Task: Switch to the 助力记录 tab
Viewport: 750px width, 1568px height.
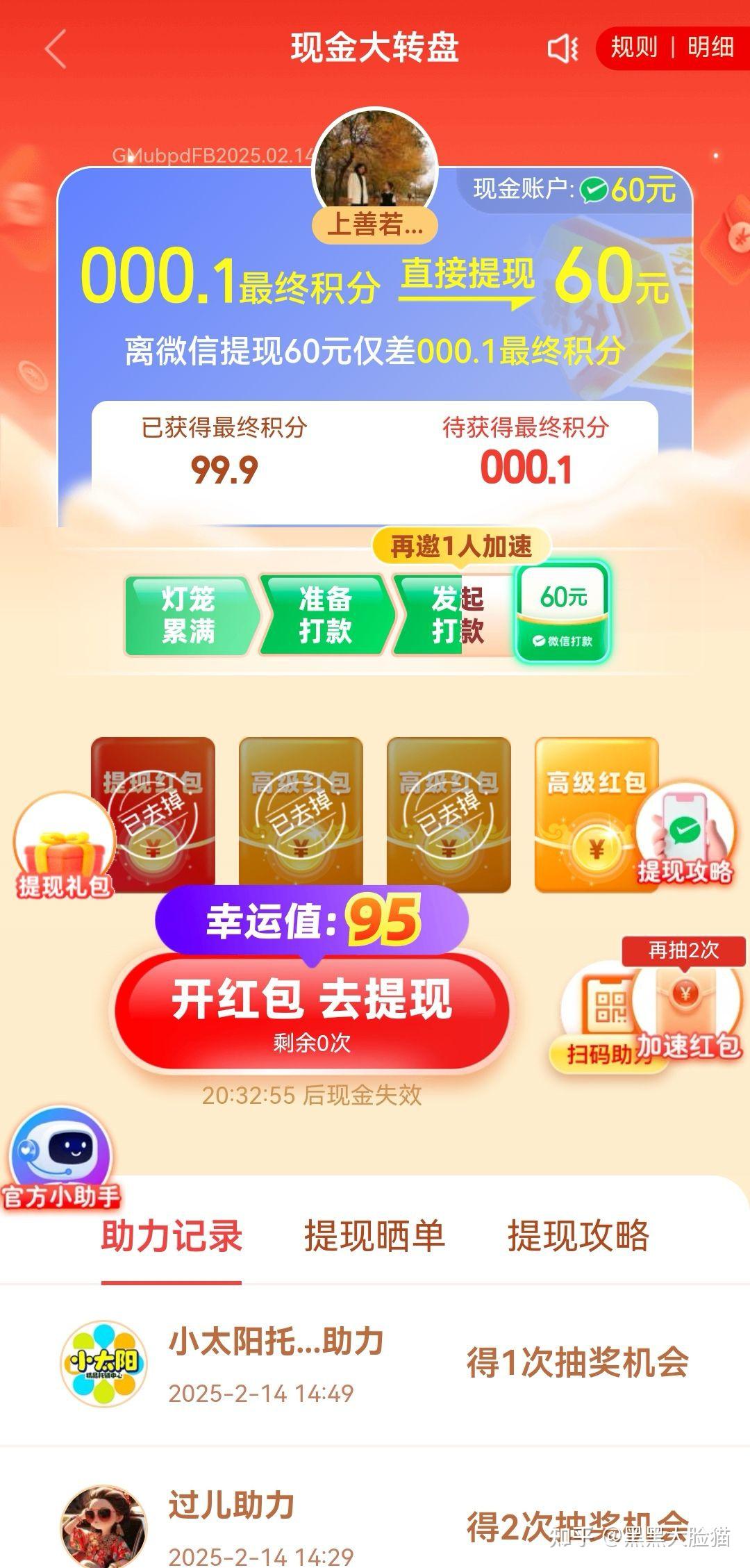Action: pyautogui.click(x=172, y=1236)
